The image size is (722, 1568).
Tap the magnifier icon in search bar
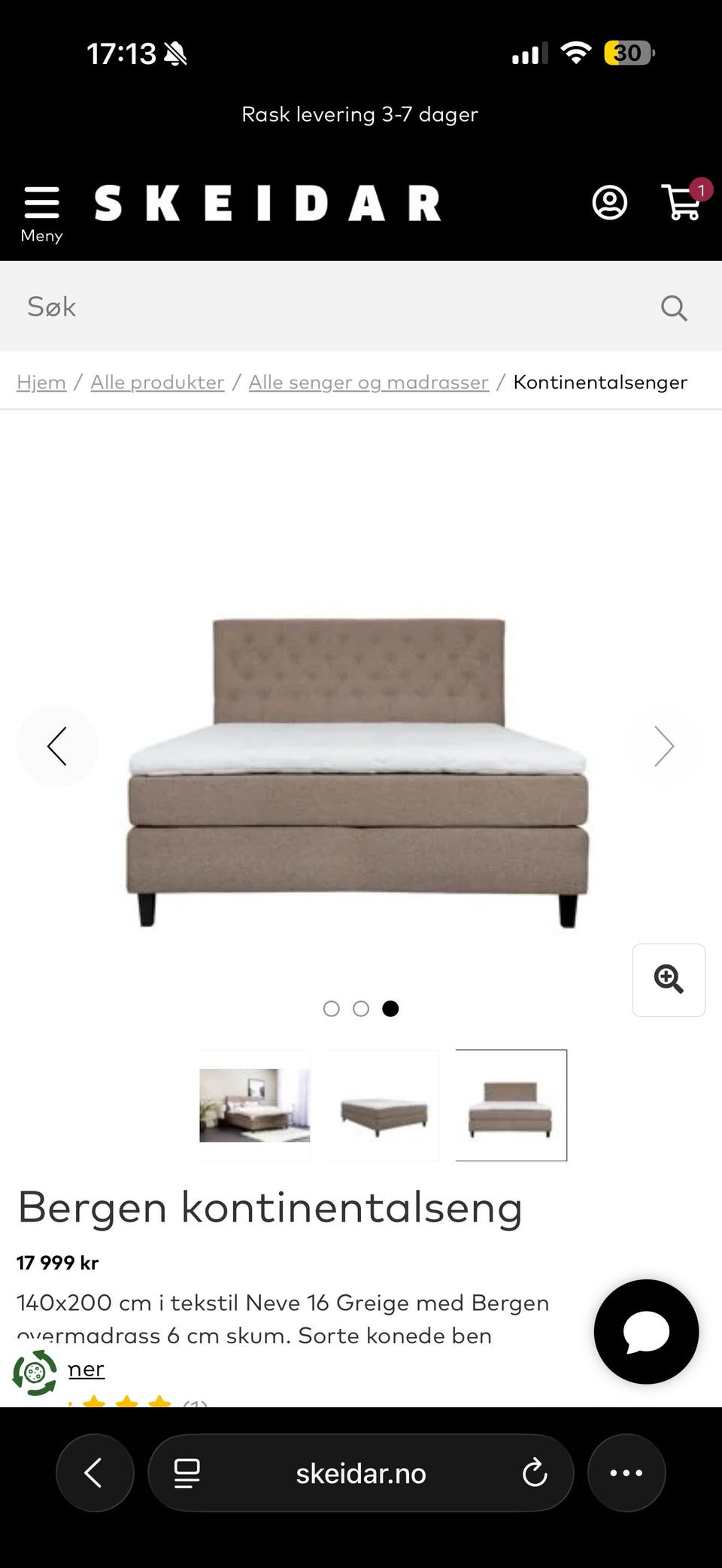click(x=673, y=307)
